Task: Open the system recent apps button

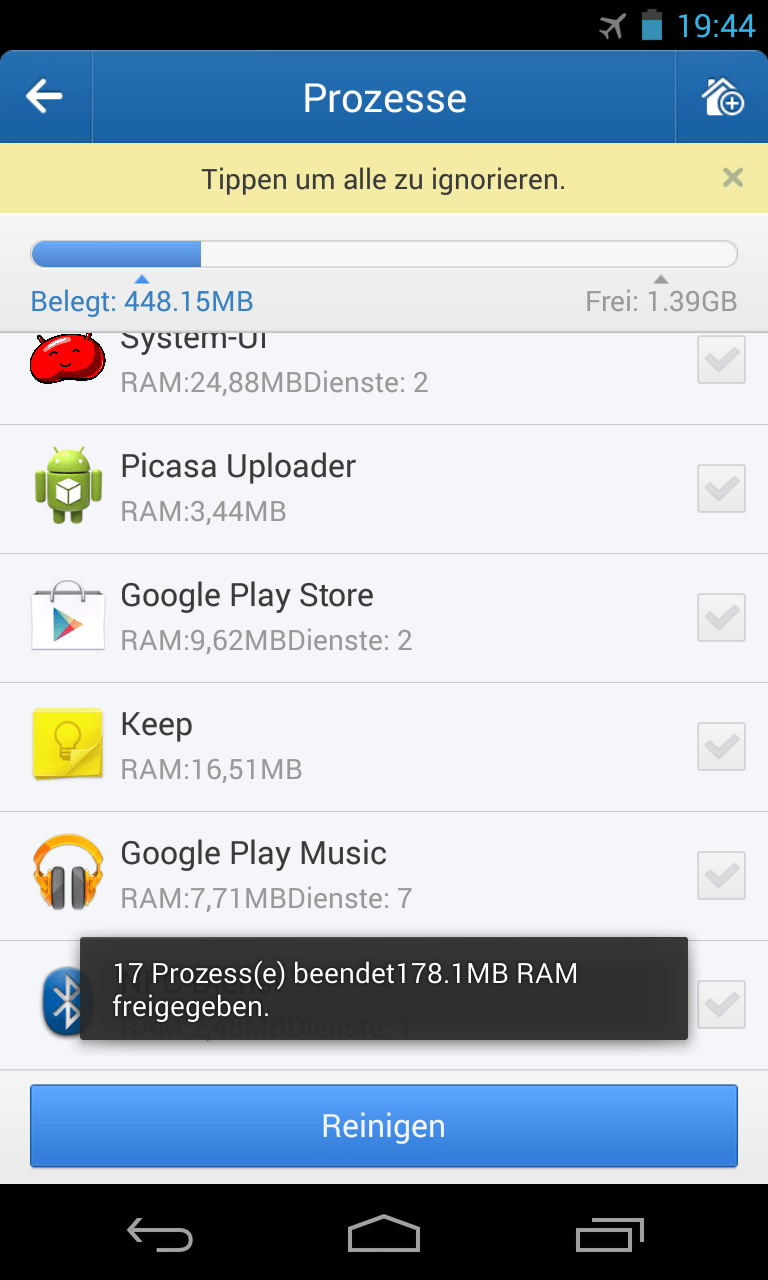Action: pos(611,1236)
